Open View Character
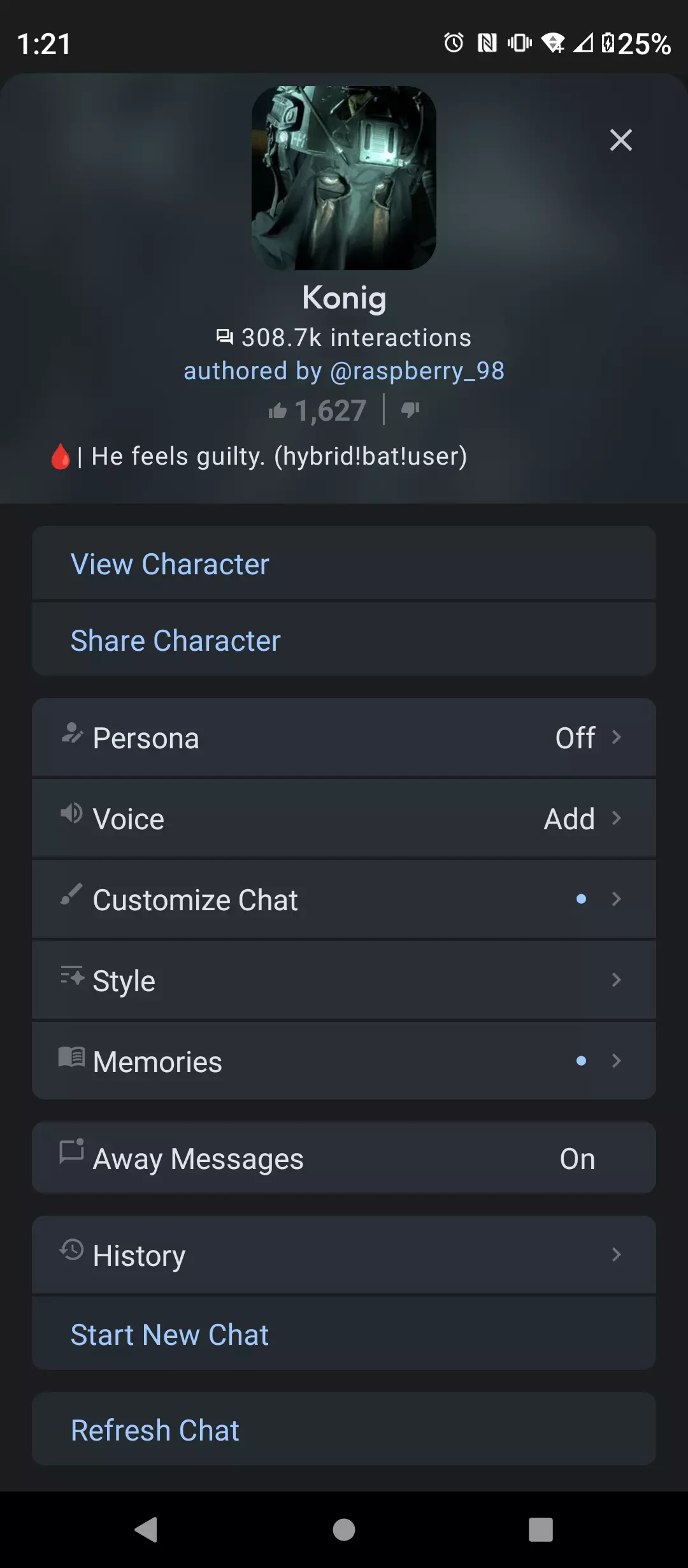The image size is (688, 1568). click(344, 564)
